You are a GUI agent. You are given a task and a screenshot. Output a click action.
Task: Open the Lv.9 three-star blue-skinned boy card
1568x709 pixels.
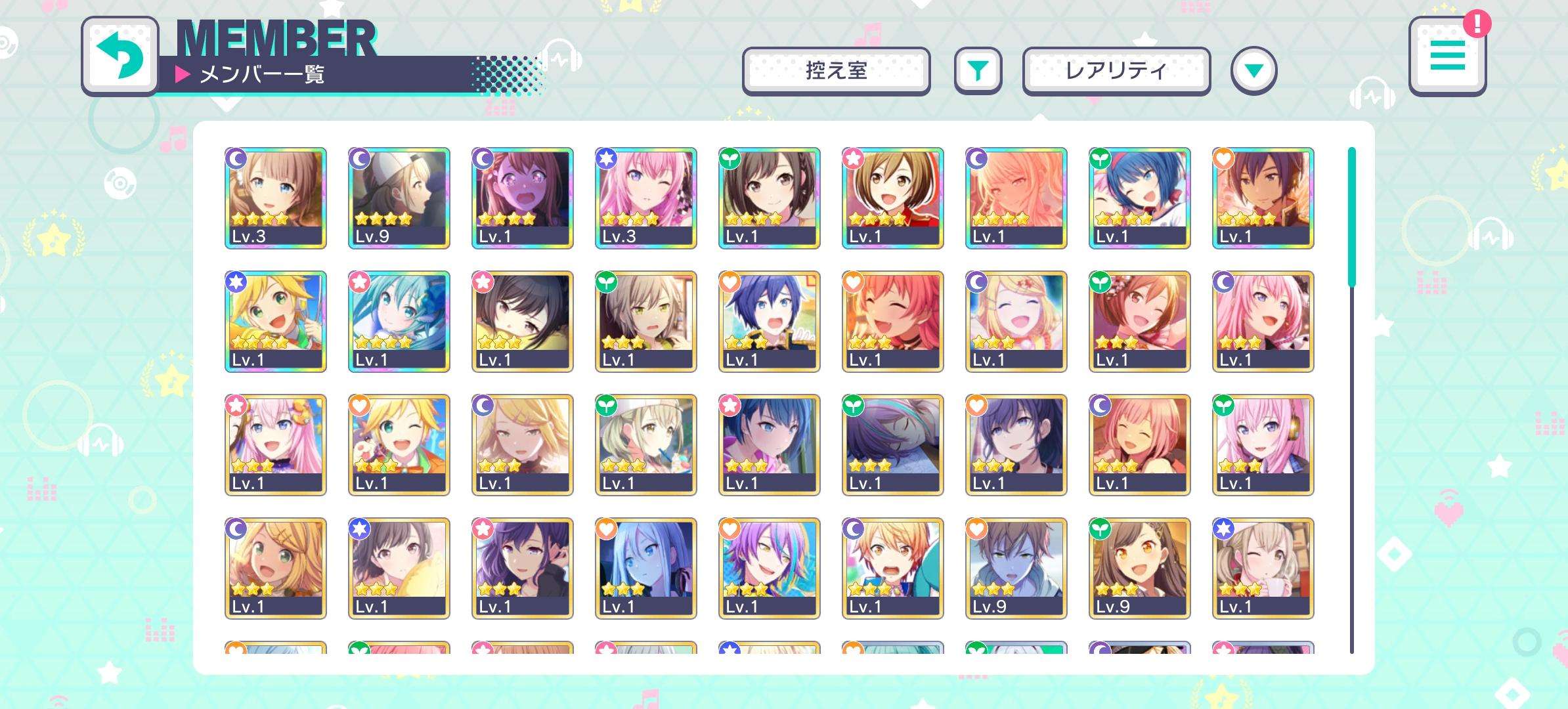1016,568
